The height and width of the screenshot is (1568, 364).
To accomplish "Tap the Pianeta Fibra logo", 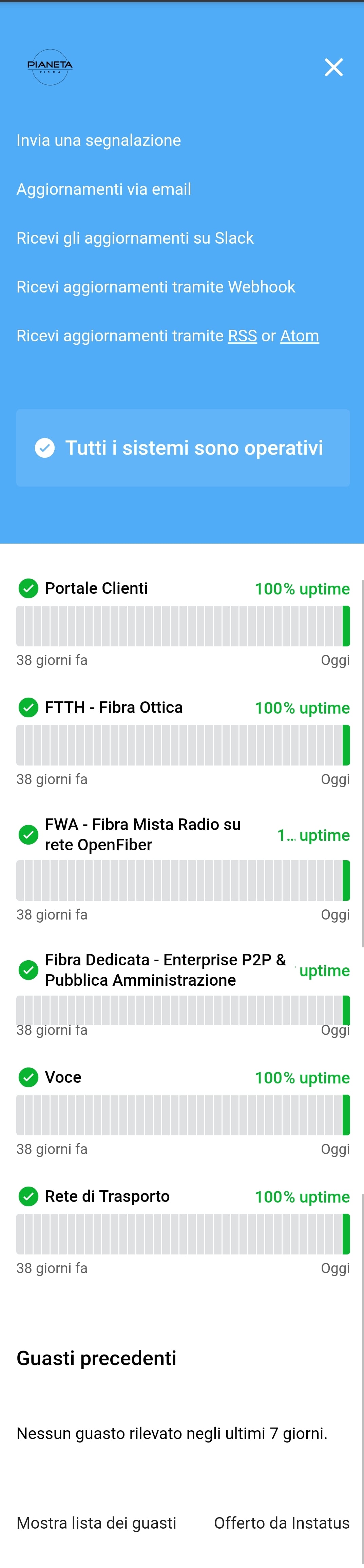I will pos(50,67).
